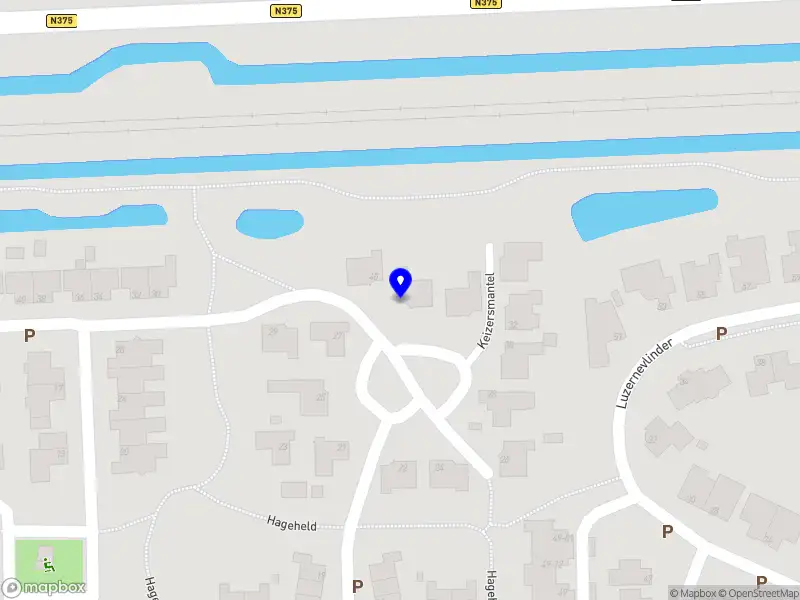This screenshot has height=600, width=800.
Task: Open the © Mapbox attribution link
Action: [x=692, y=593]
